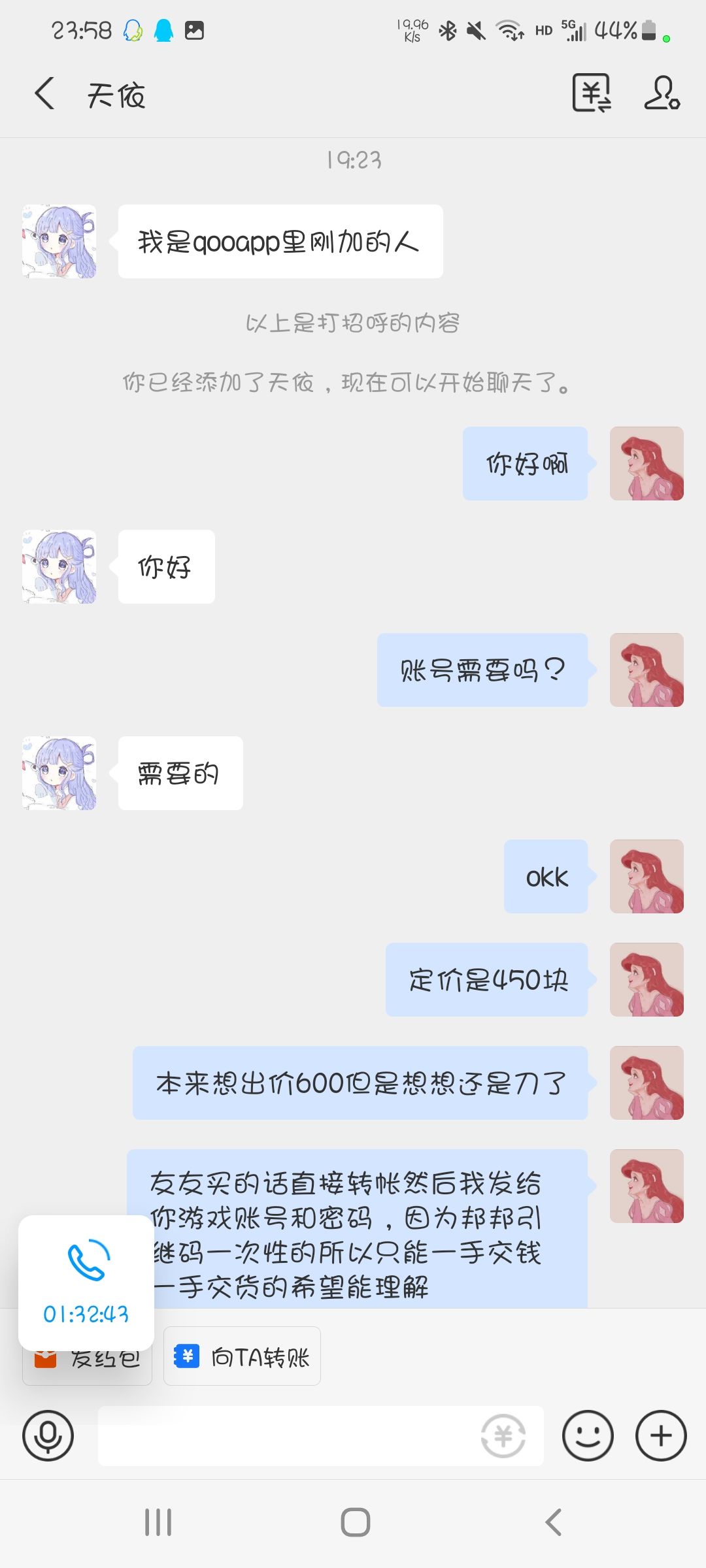The width and height of the screenshot is (706, 1568).
Task: Open the contact profile settings icon
Action: (662, 93)
